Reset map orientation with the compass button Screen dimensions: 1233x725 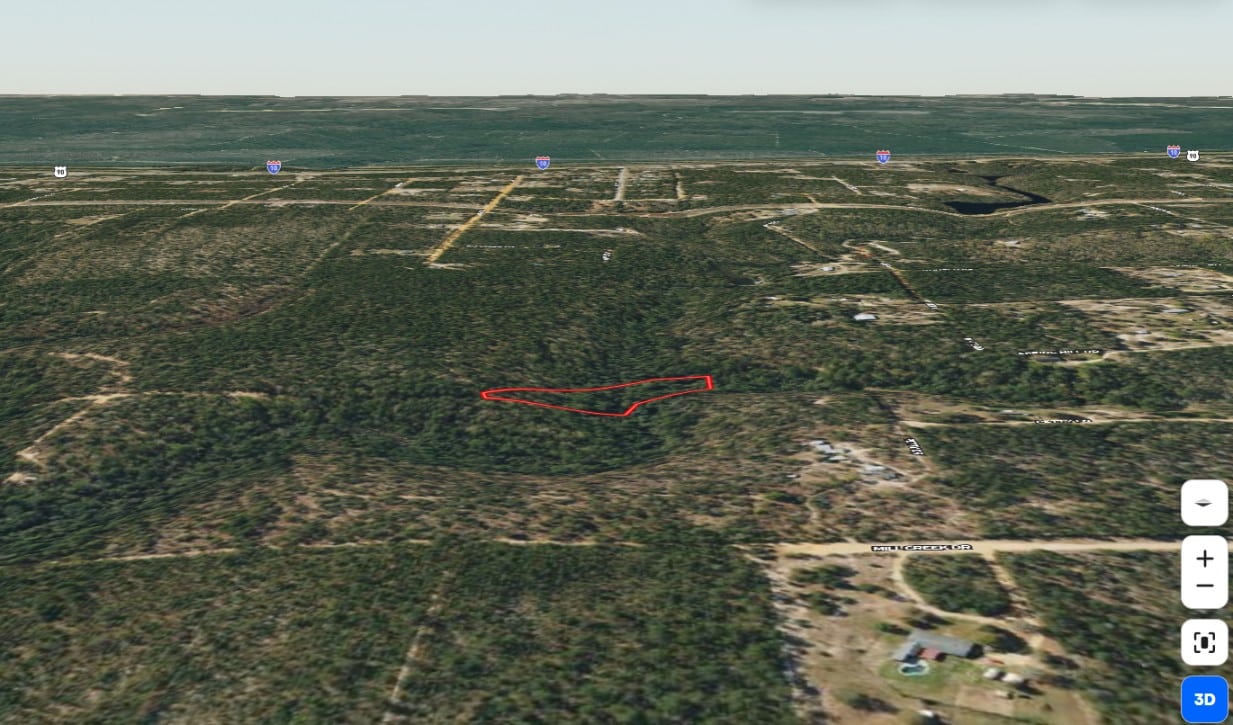pyautogui.click(x=1204, y=503)
